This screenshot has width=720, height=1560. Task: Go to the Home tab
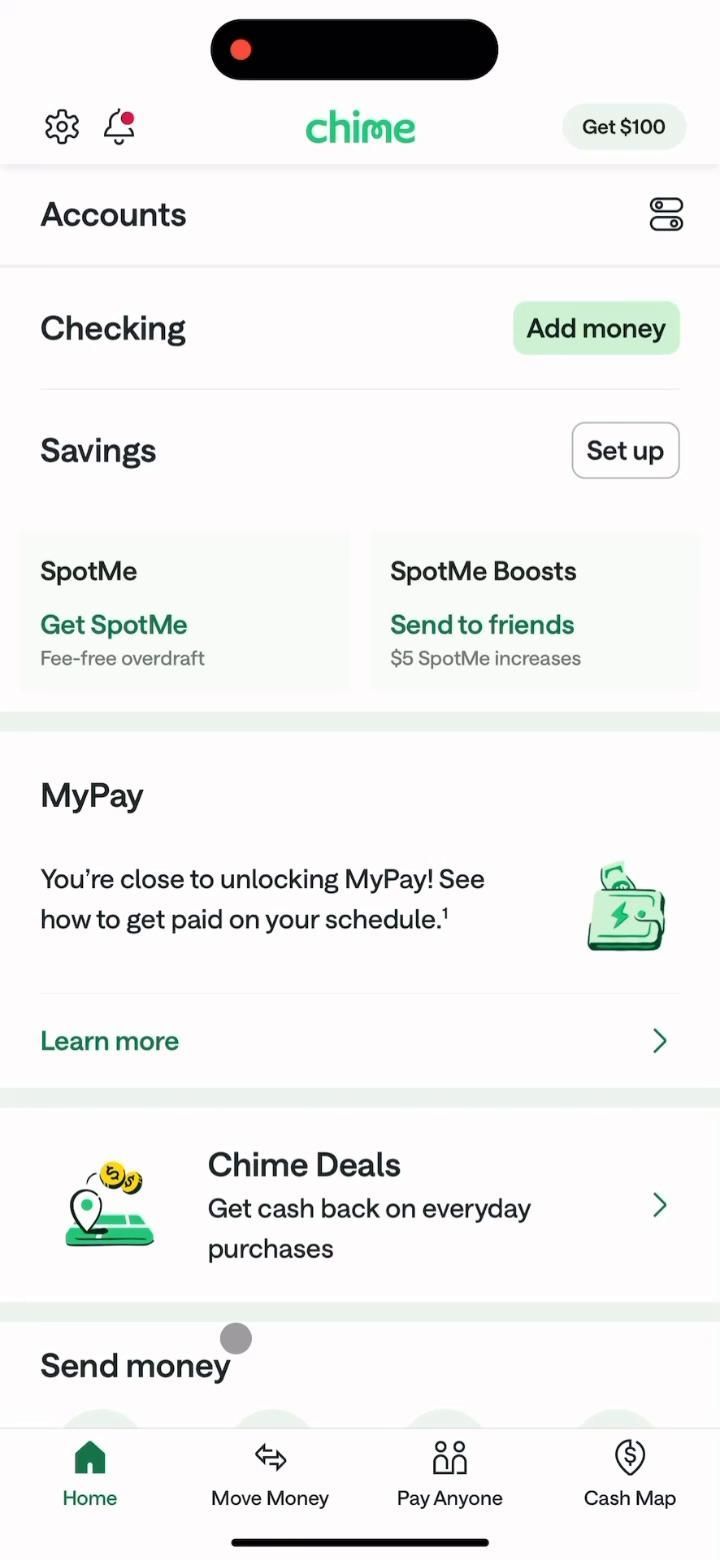tap(90, 1472)
